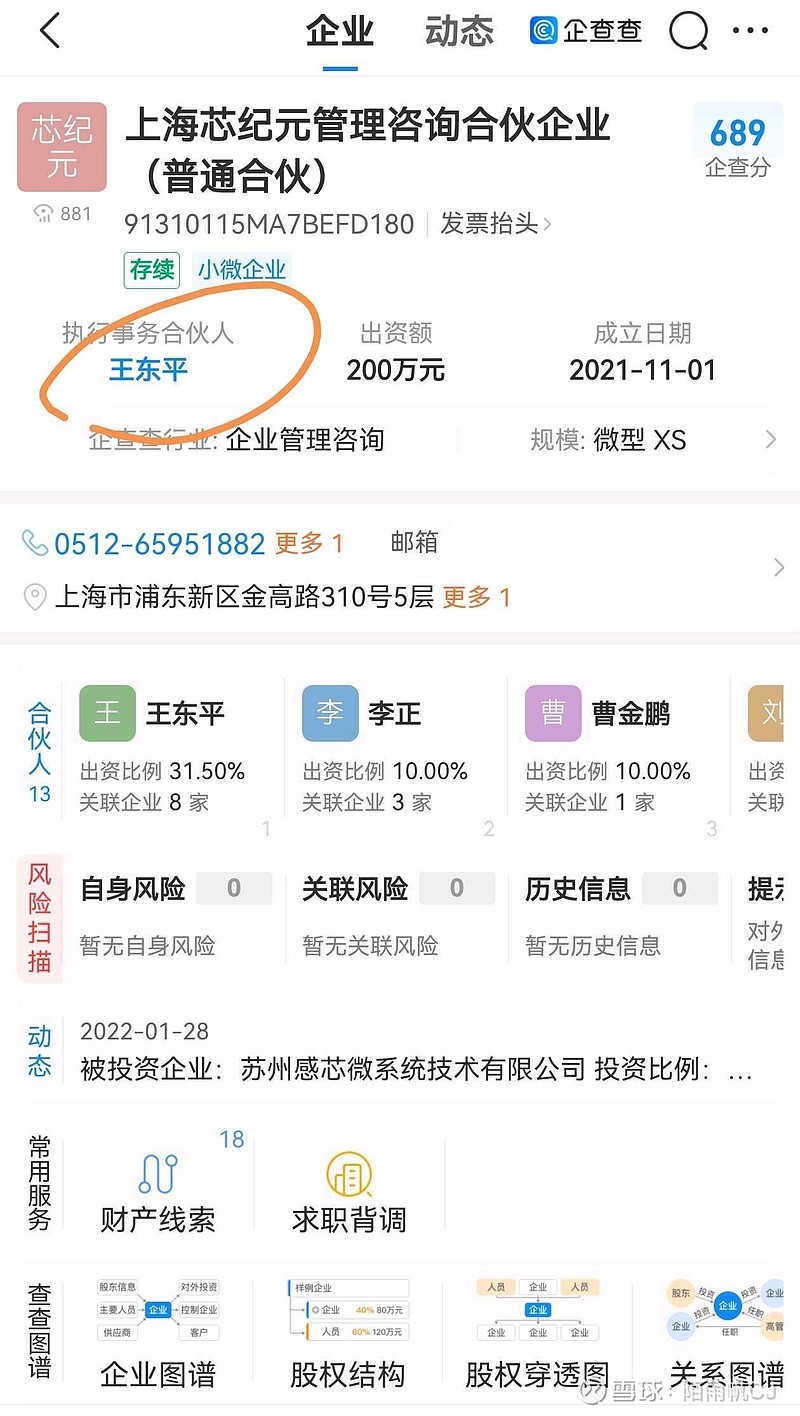
Task: Switch to the 动态 tab
Action: click(459, 30)
